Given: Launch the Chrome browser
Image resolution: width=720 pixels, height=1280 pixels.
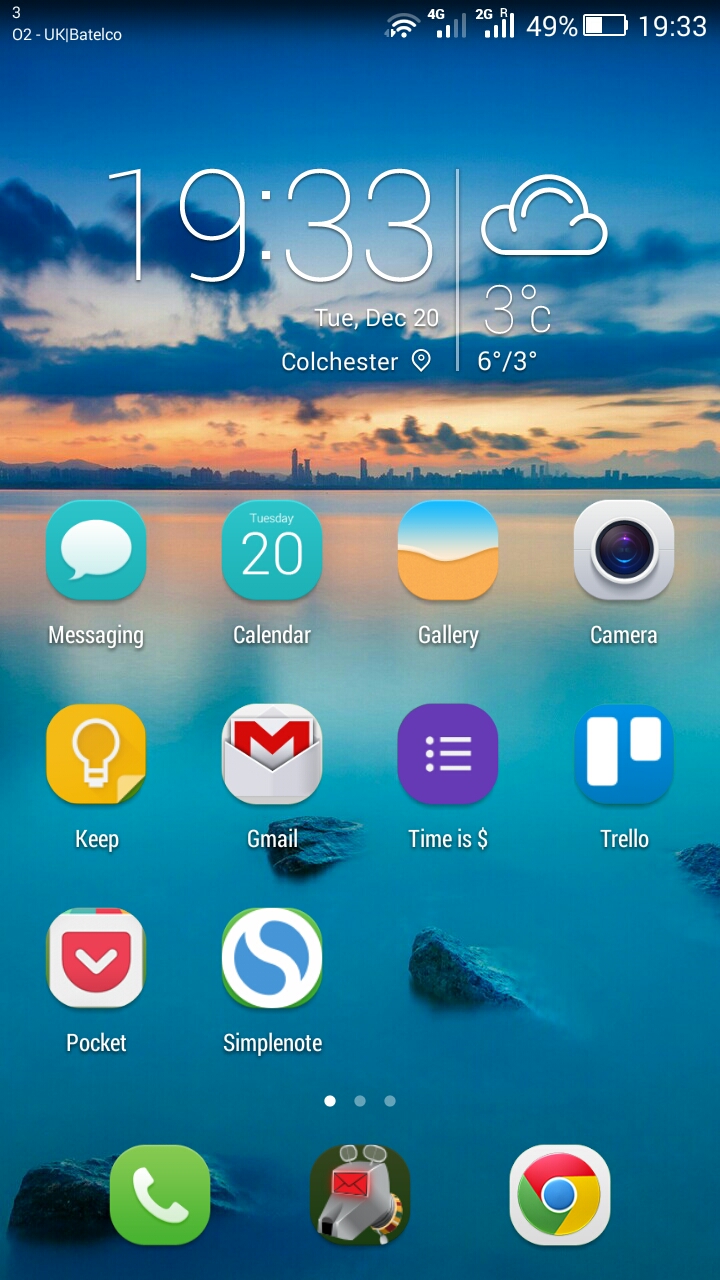Looking at the screenshot, I should (560, 1195).
